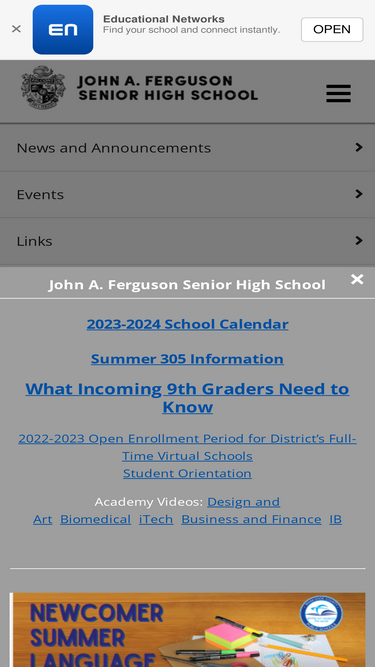Open the Events section
This screenshot has width=375, height=667.
[188, 194]
